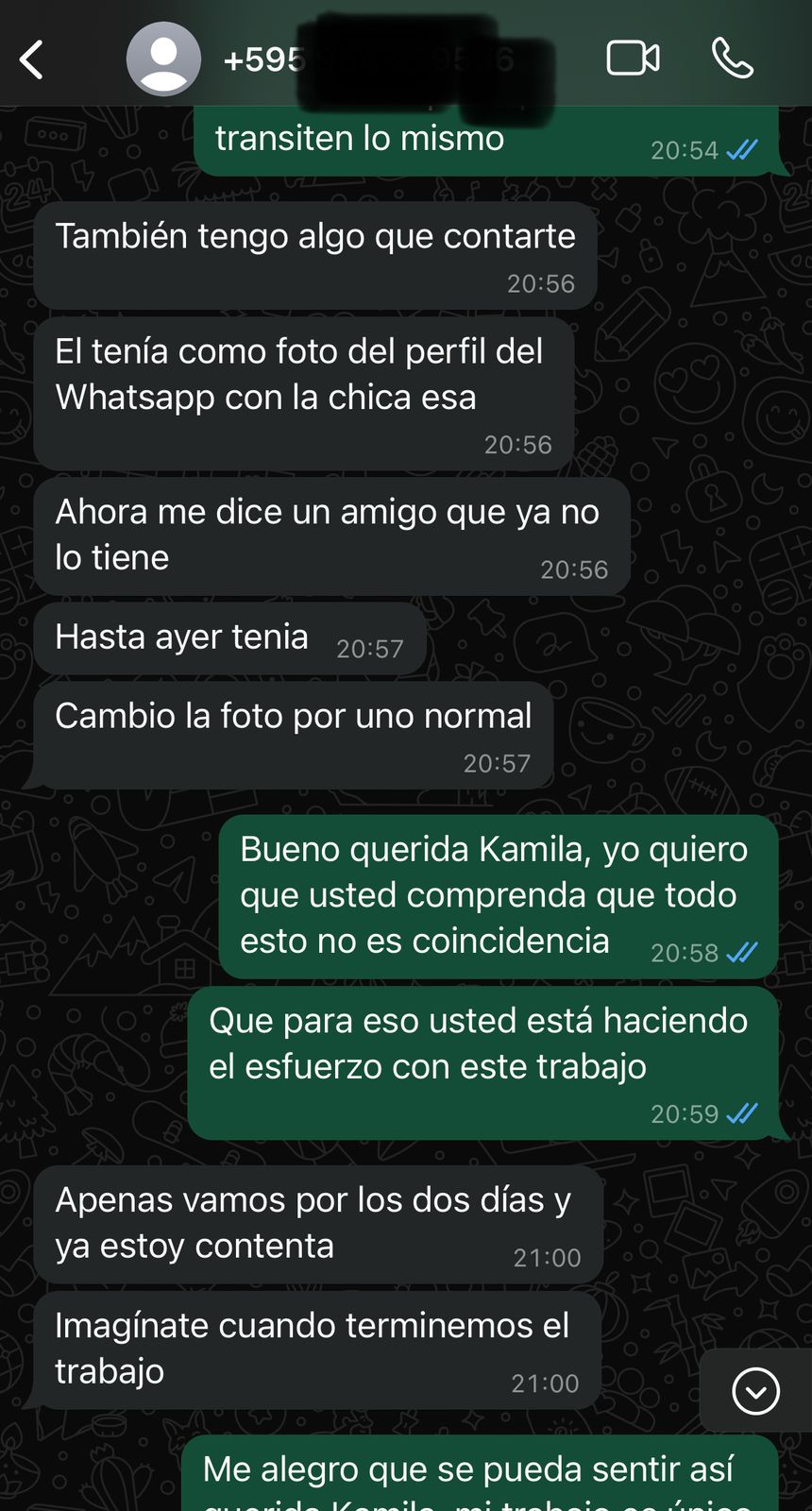Start a video call with this contact
This screenshot has width=812, height=1511.
(x=633, y=59)
